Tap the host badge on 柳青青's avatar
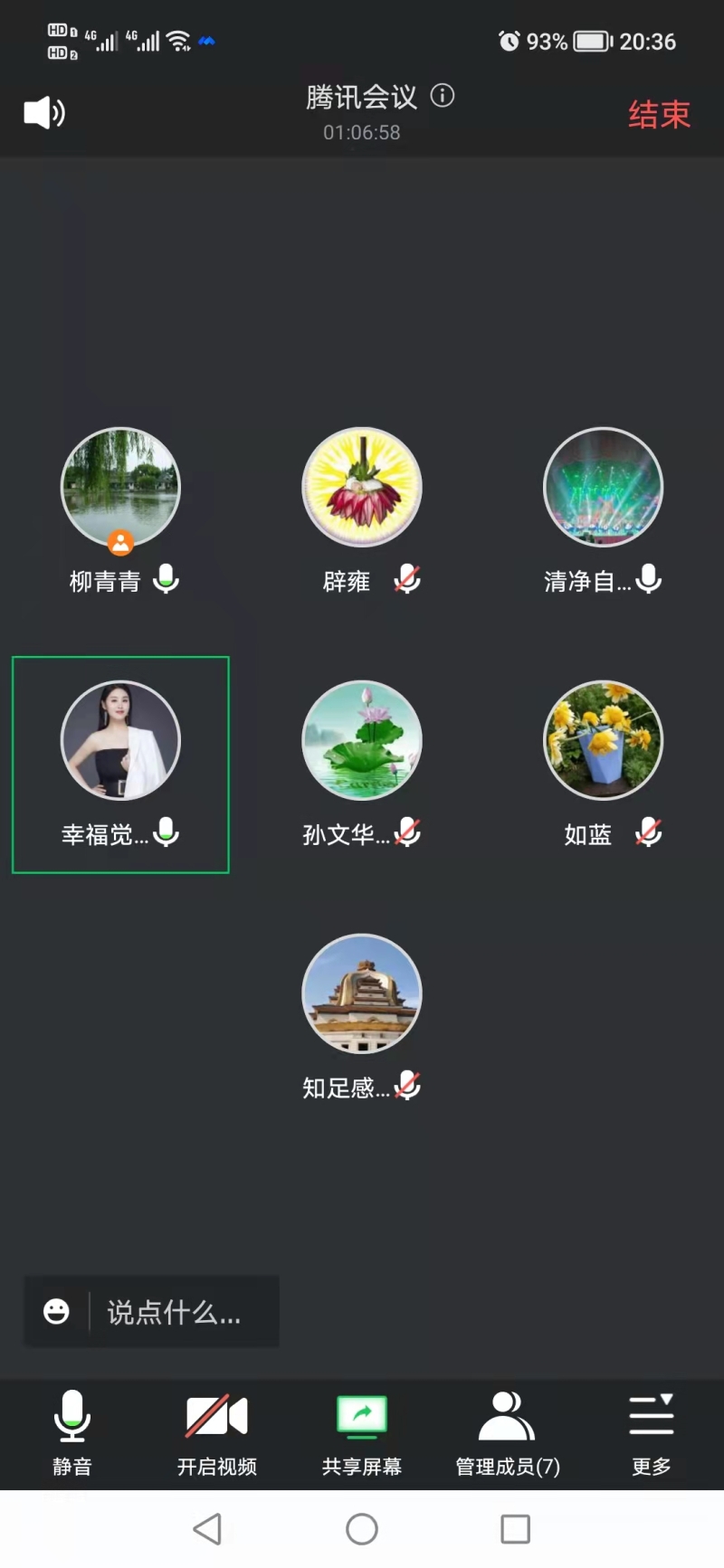 tap(120, 543)
